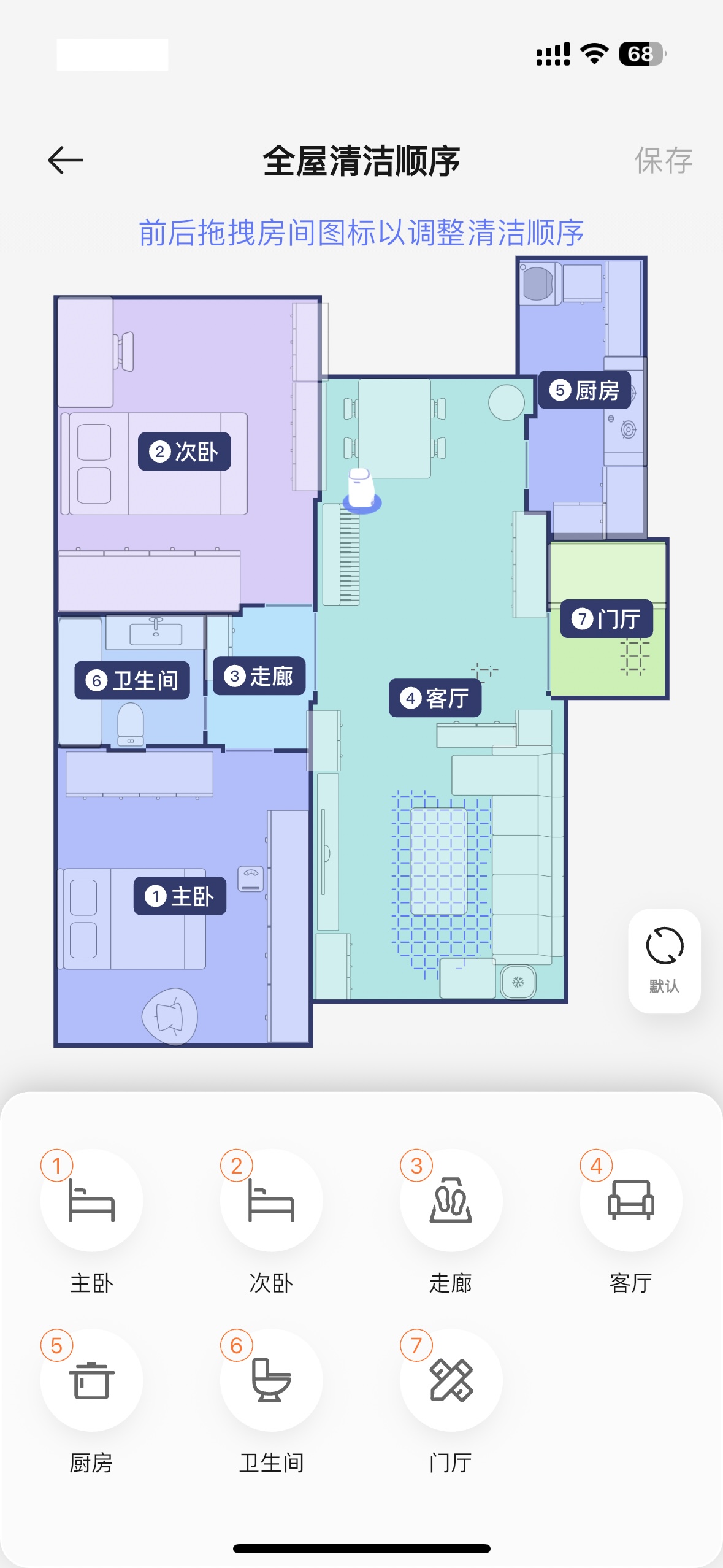
Task: Tap the 门厅 label on the map
Action: 606,618
